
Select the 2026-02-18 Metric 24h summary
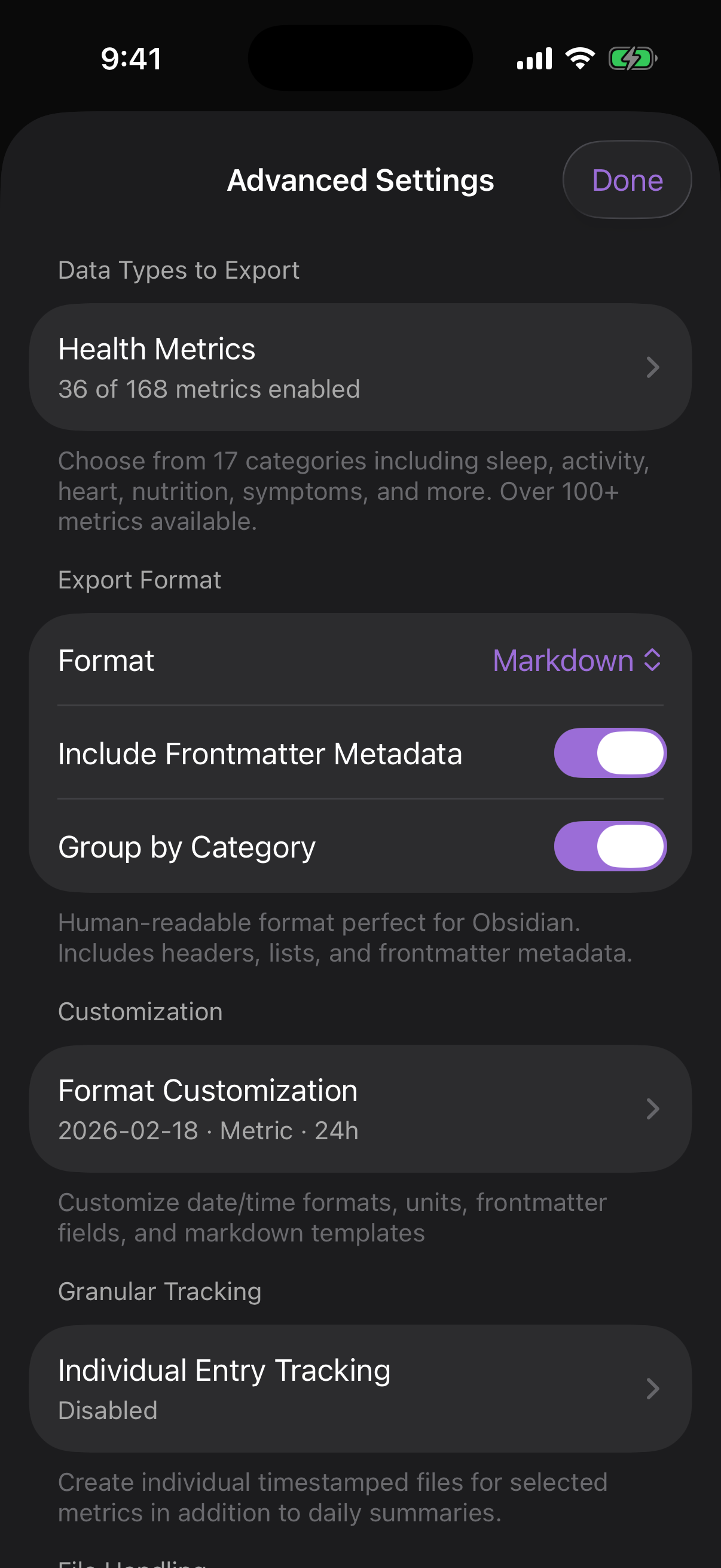pos(207,1130)
